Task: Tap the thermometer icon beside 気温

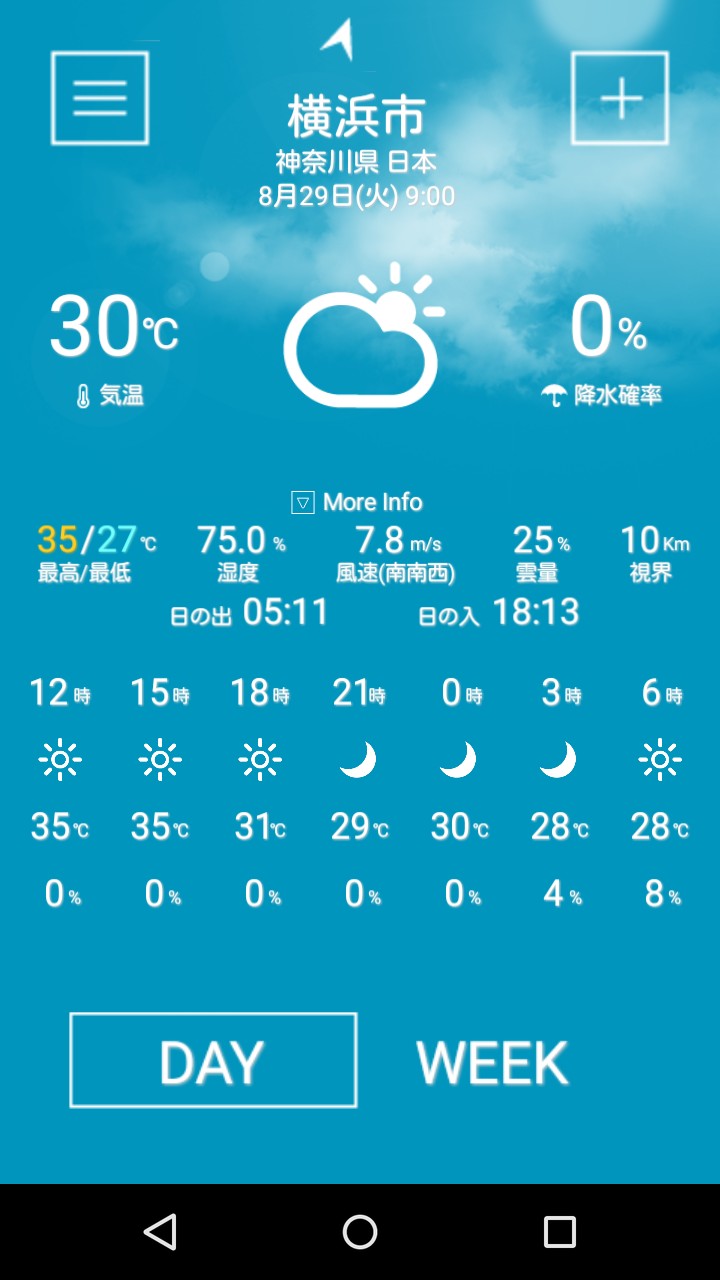Action: click(x=80, y=394)
